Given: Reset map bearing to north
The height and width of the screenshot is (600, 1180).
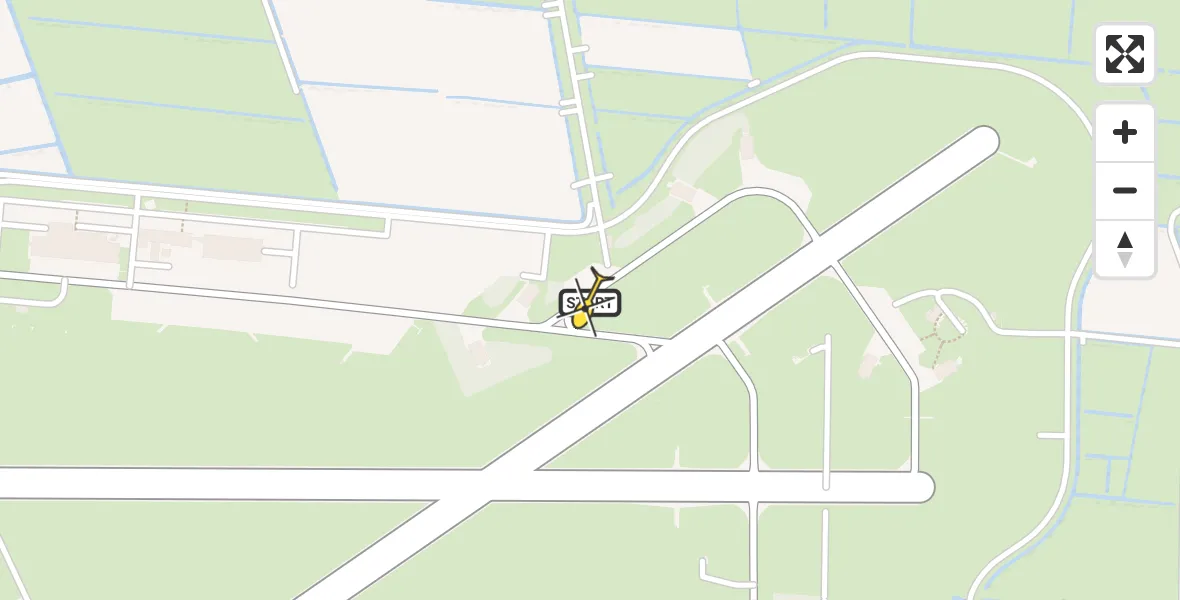Looking at the screenshot, I should click(x=1125, y=249).
